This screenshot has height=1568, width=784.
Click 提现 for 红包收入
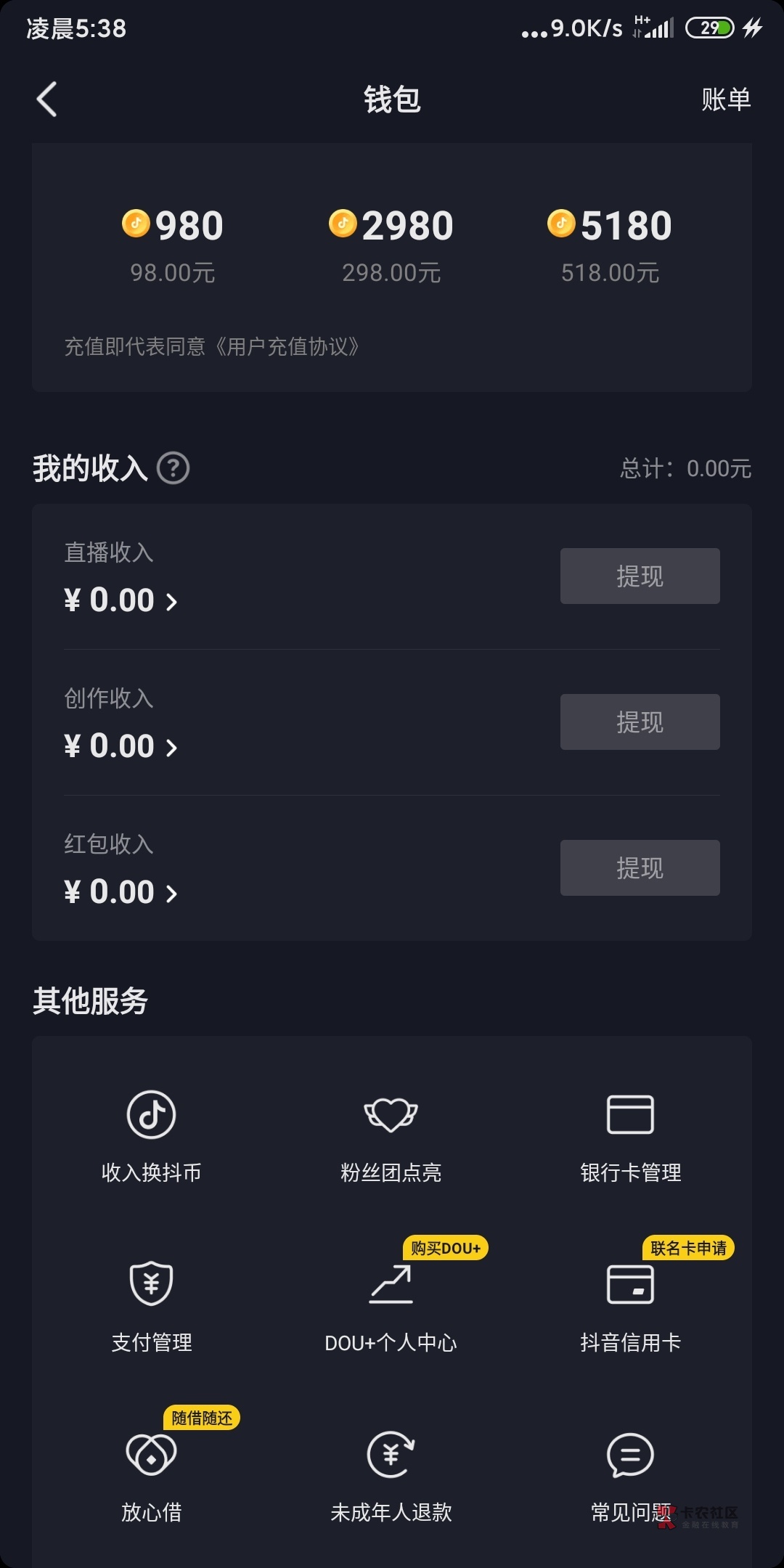(640, 867)
